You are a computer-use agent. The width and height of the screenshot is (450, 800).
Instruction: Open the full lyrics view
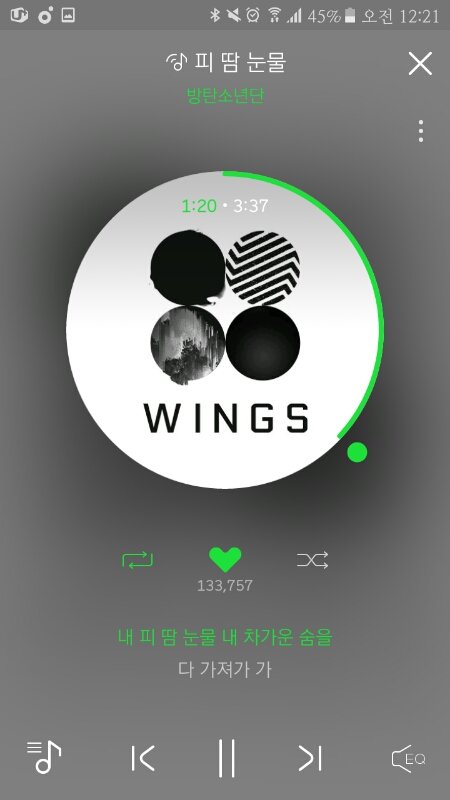pyautogui.click(x=225, y=653)
